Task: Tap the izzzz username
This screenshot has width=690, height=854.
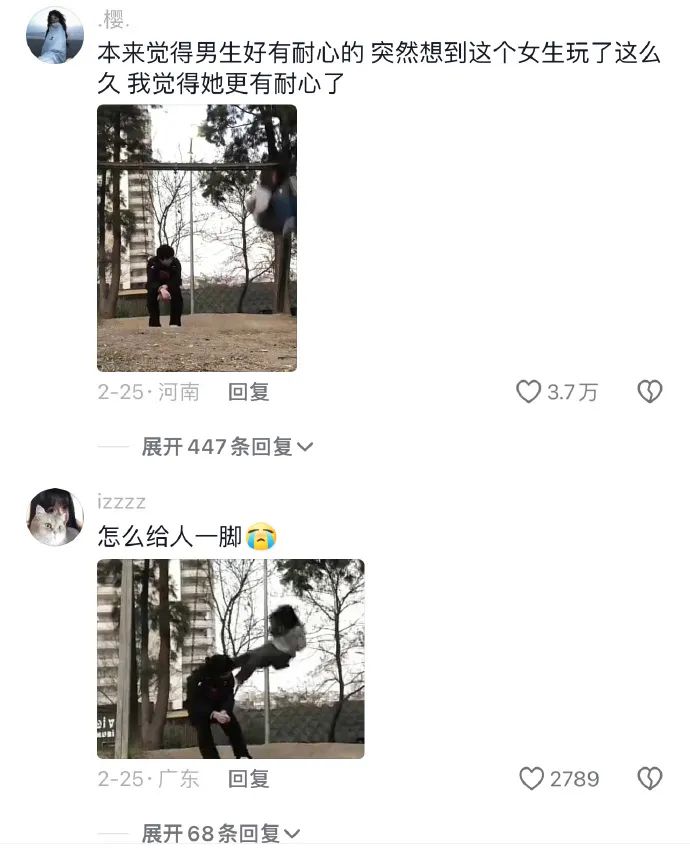Action: pos(121,502)
